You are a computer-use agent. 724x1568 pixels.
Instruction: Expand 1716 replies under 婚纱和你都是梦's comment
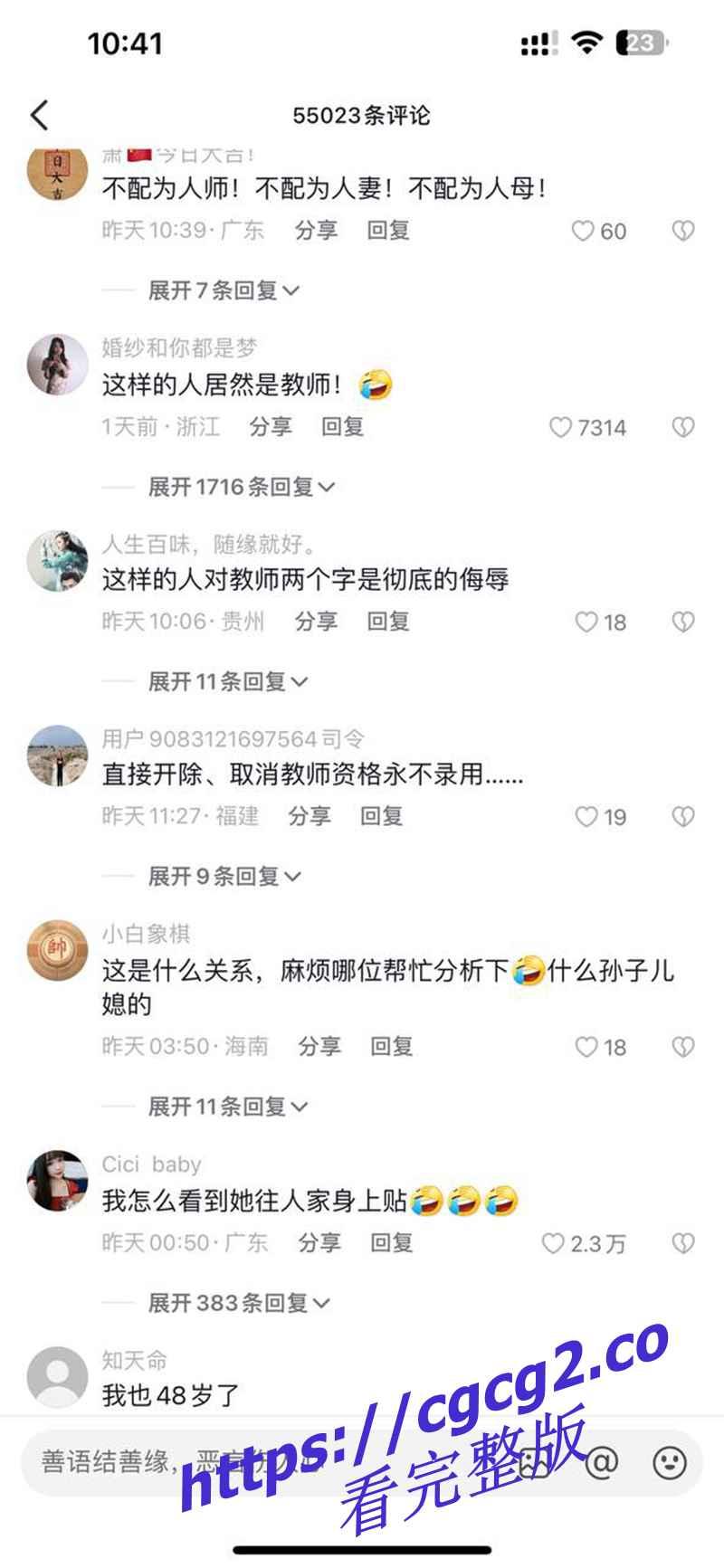click(x=241, y=487)
